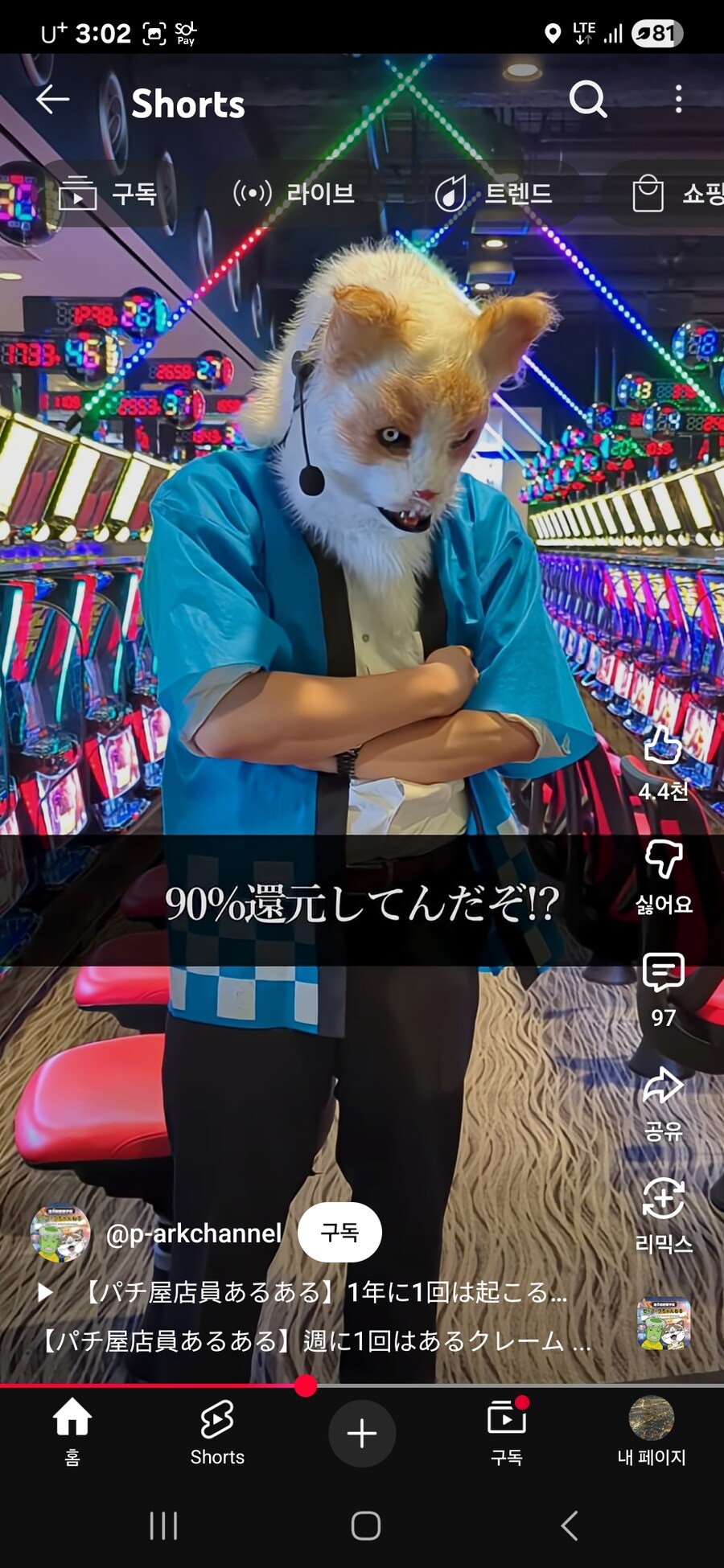The width and height of the screenshot is (724, 1568).
Task: Go back using the arrow icon
Action: (x=53, y=100)
